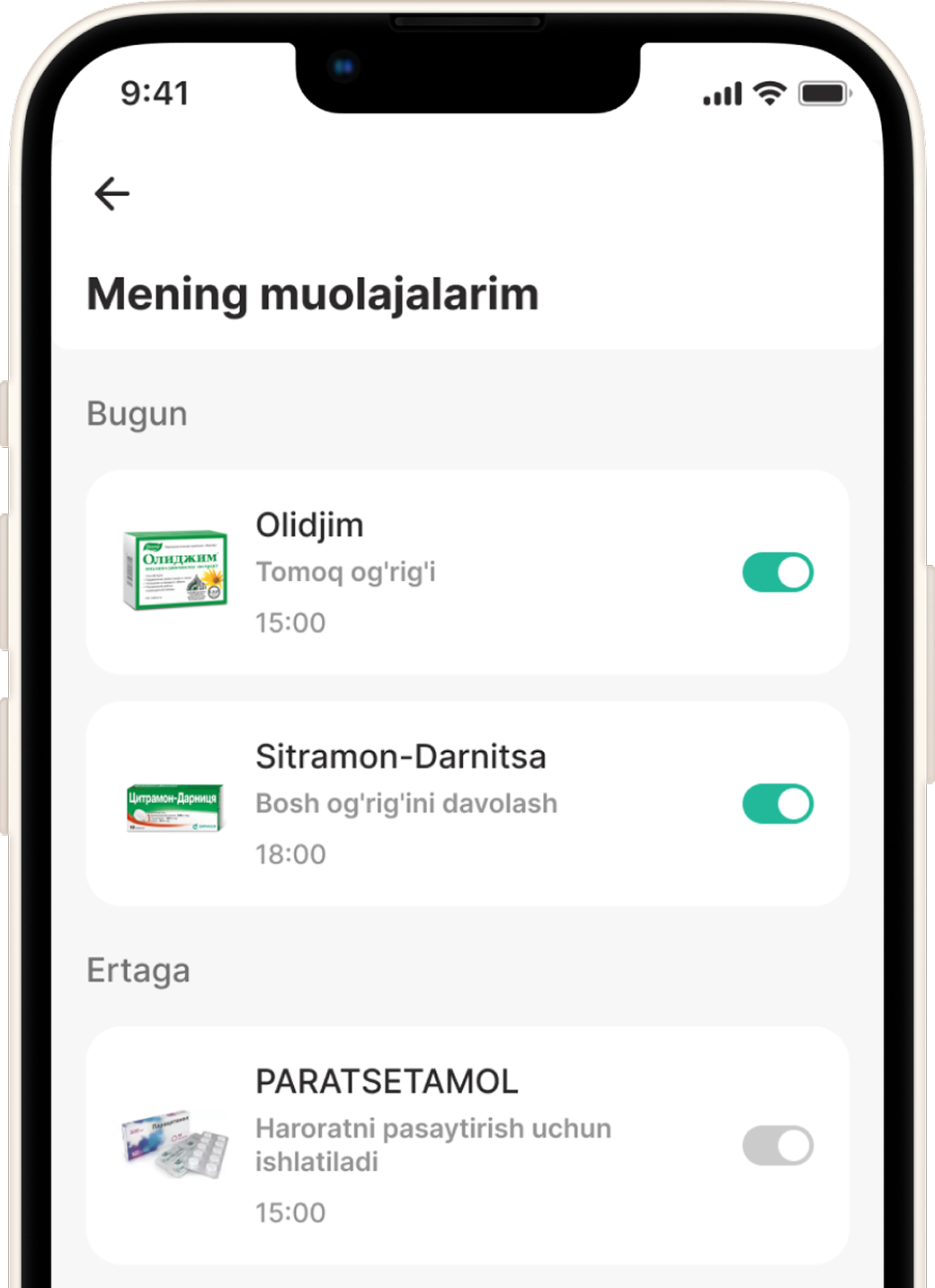The height and width of the screenshot is (1288, 935).
Task: Turn off the Olidjim reminder switch
Action: 778,572
